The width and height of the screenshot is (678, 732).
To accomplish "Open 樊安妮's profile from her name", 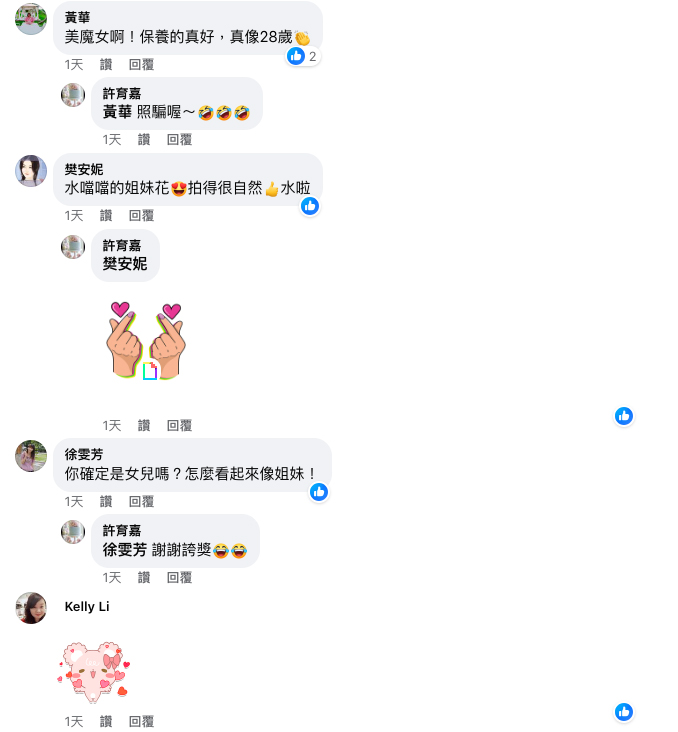I will click(84, 169).
